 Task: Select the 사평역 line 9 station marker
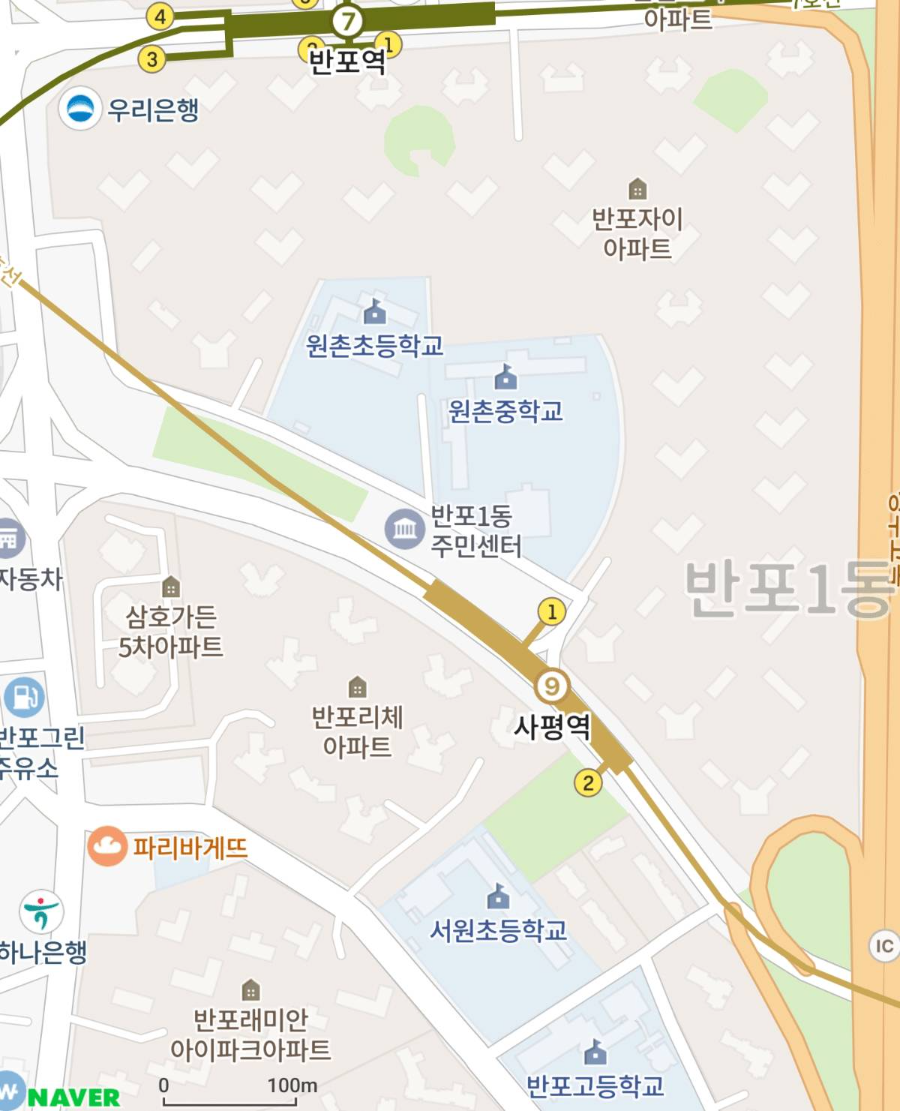coord(551,686)
